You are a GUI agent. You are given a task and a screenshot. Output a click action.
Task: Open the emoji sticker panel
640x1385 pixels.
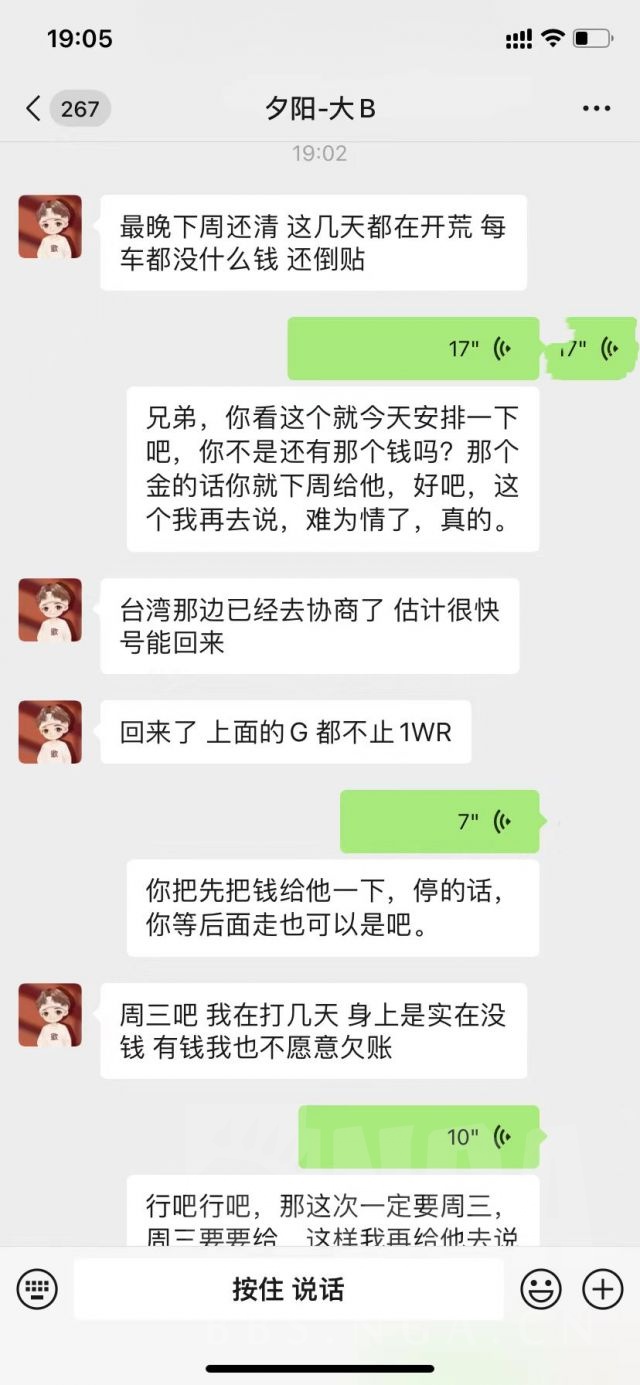click(541, 1289)
